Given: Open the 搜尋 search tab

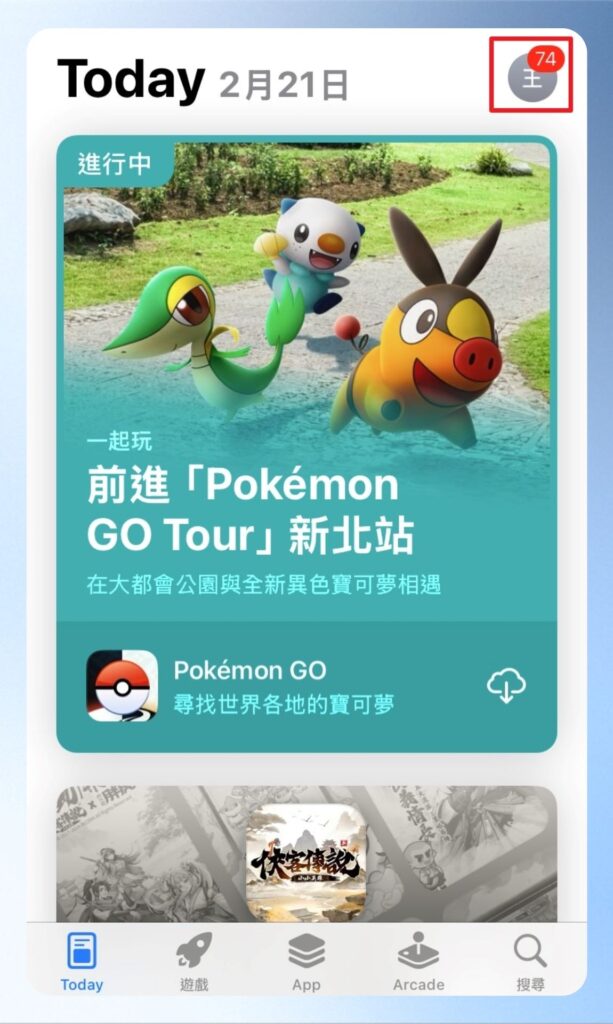Looking at the screenshot, I should coord(530,962).
